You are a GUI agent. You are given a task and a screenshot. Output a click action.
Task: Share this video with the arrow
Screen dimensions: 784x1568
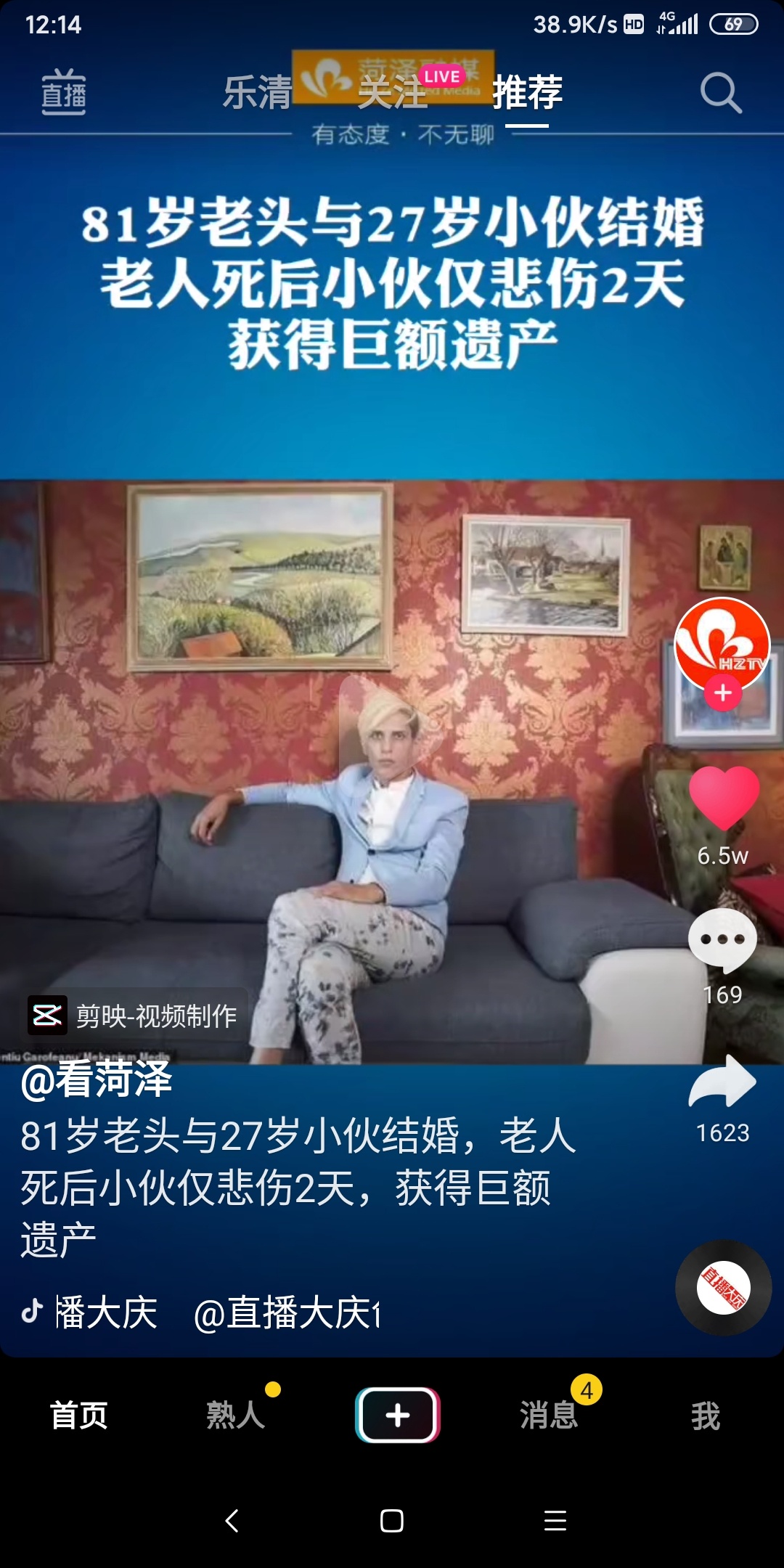coord(722,1082)
